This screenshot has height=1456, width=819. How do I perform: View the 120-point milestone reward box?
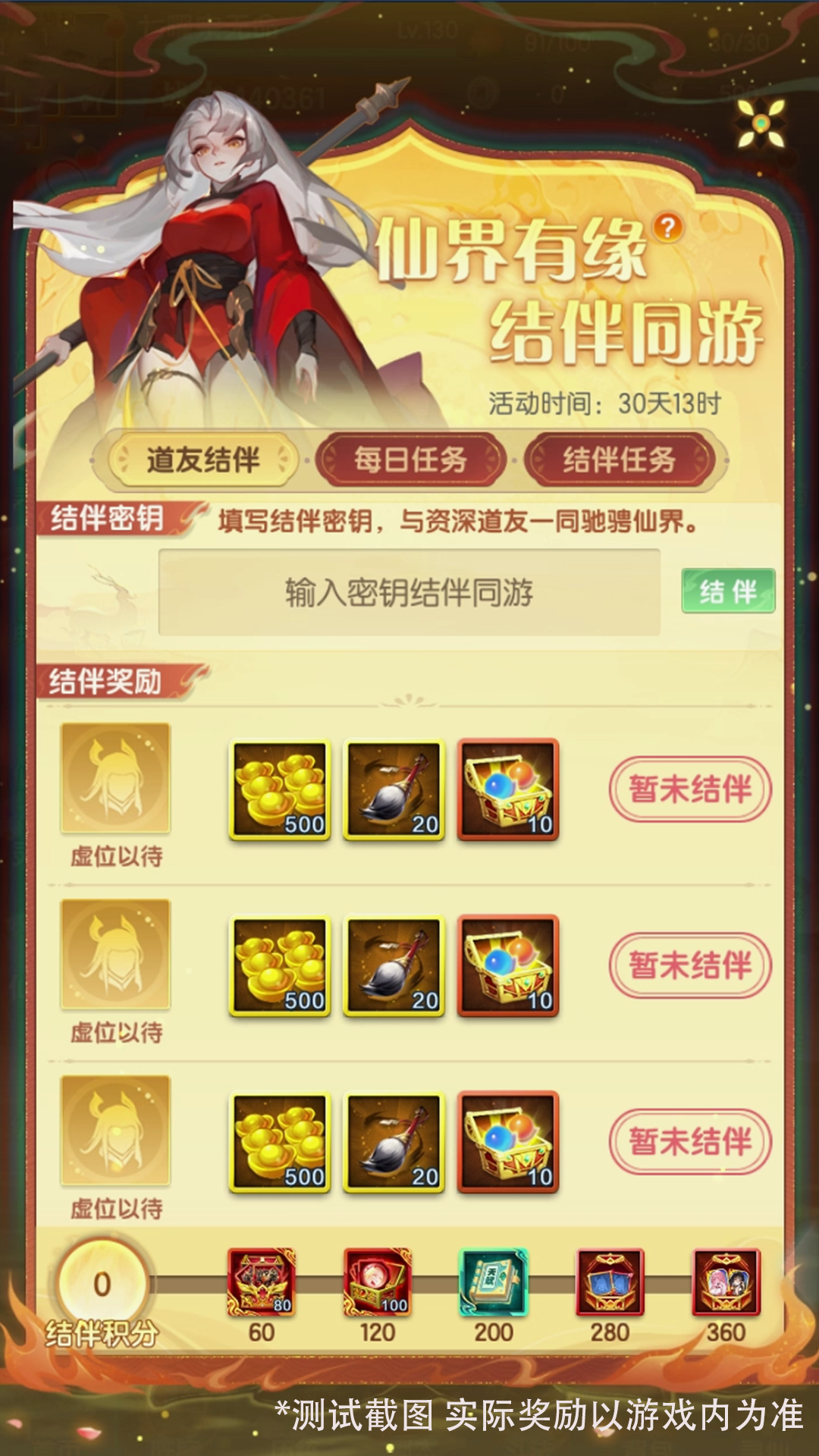378,1282
